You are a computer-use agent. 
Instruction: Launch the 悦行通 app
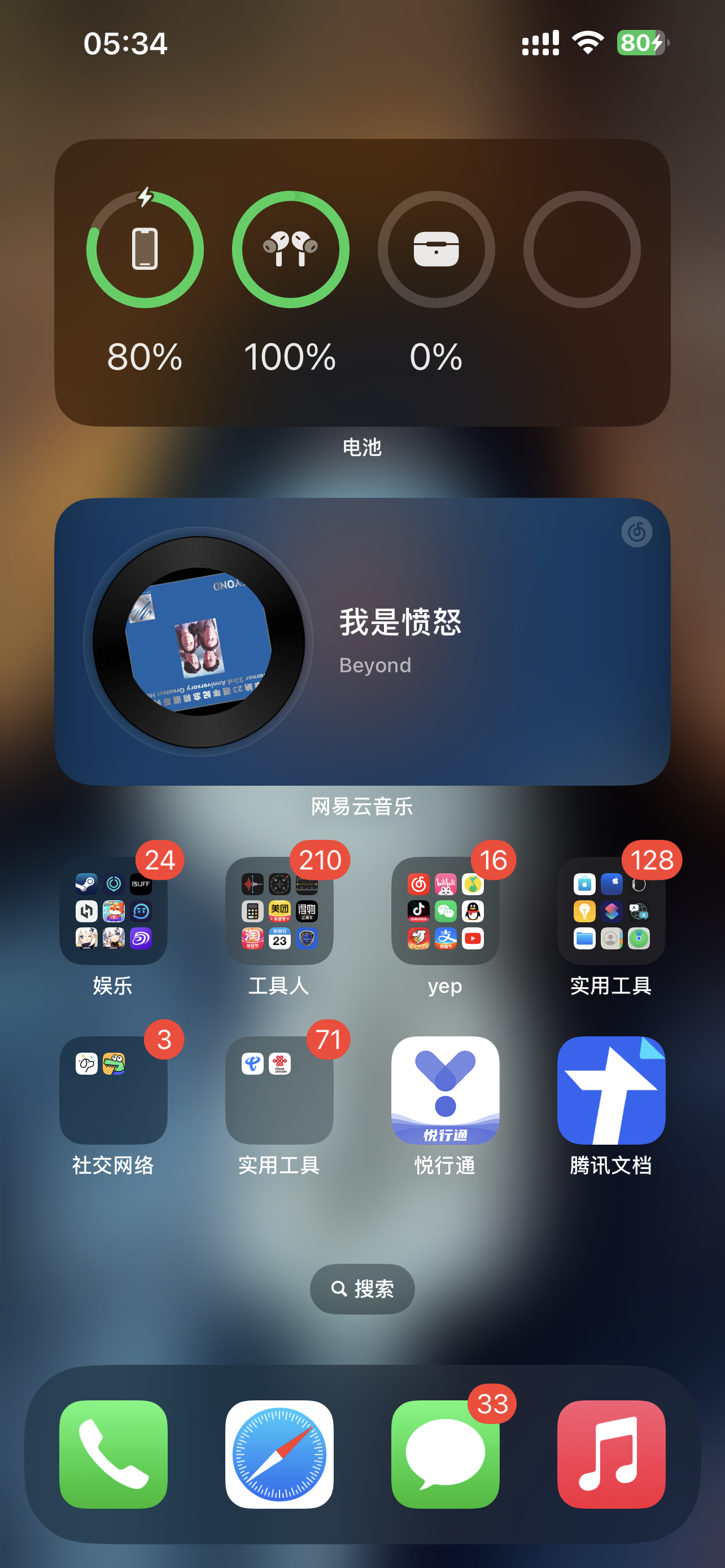[x=445, y=1089]
